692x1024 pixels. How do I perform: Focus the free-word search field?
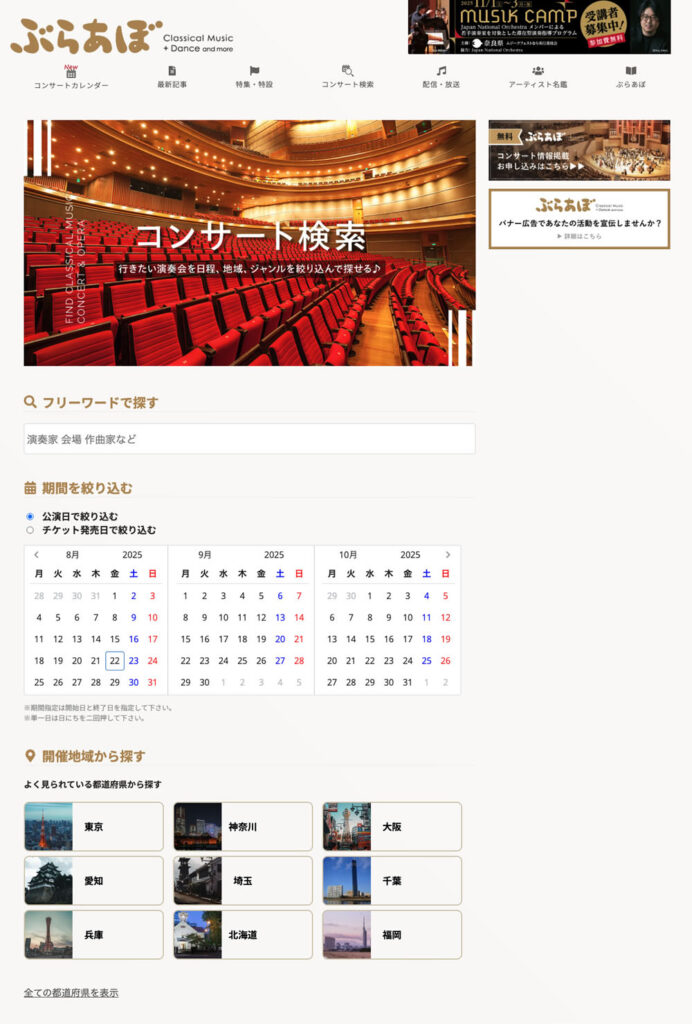coord(249,439)
